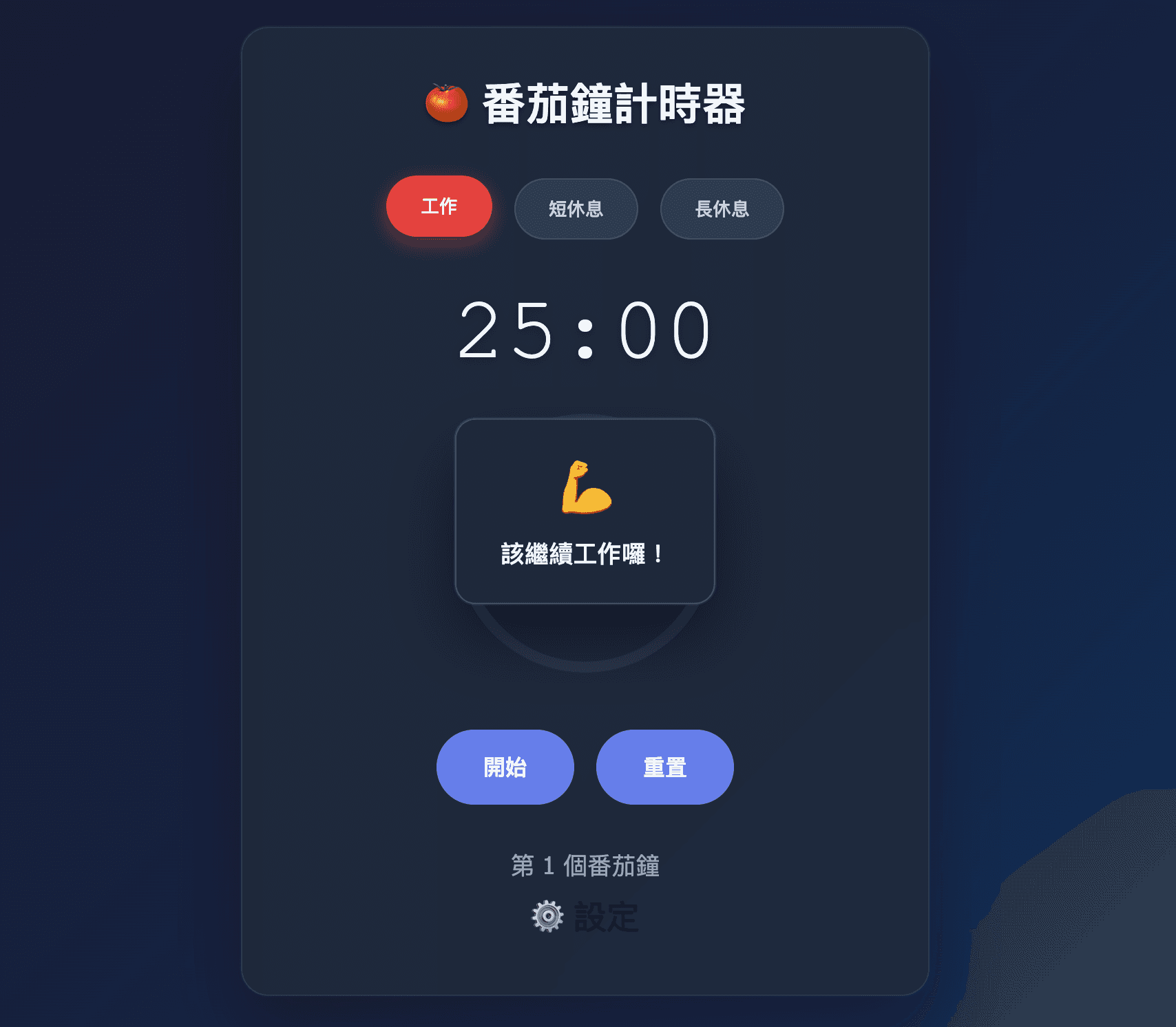
Task: Start the timer with 開始
Action: [505, 767]
